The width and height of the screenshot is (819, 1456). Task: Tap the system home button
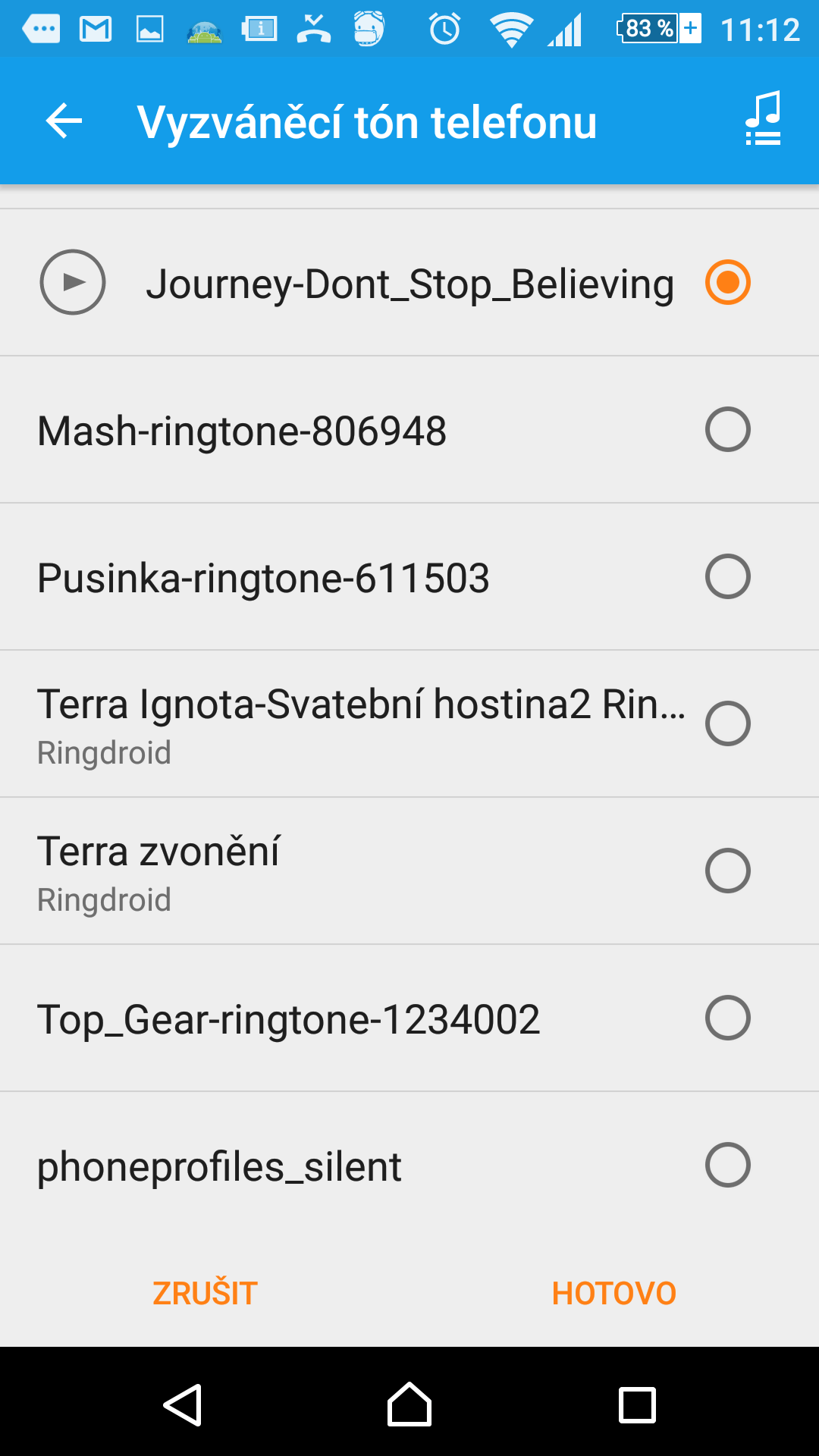tap(409, 1404)
